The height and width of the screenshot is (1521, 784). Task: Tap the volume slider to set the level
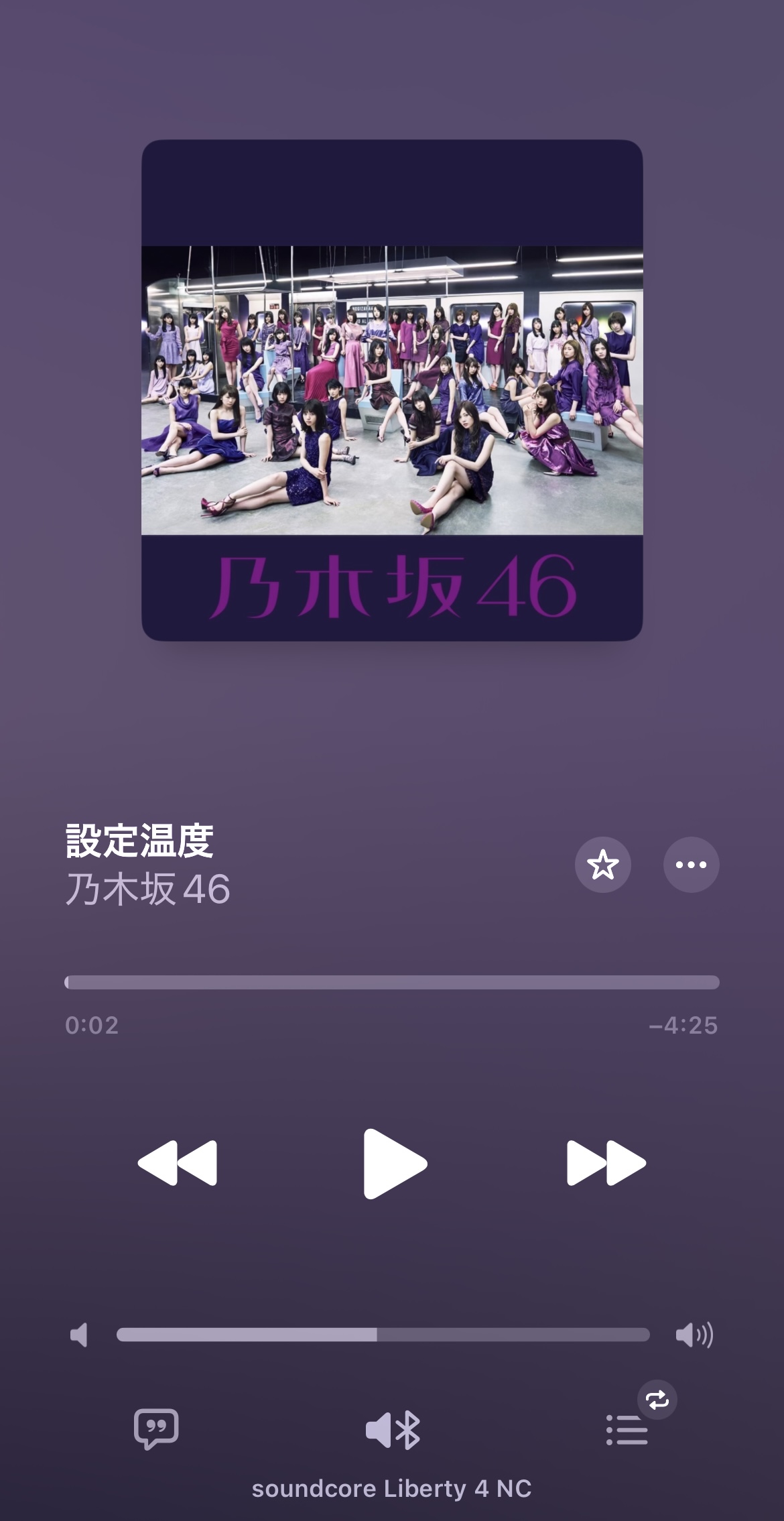(383, 1335)
